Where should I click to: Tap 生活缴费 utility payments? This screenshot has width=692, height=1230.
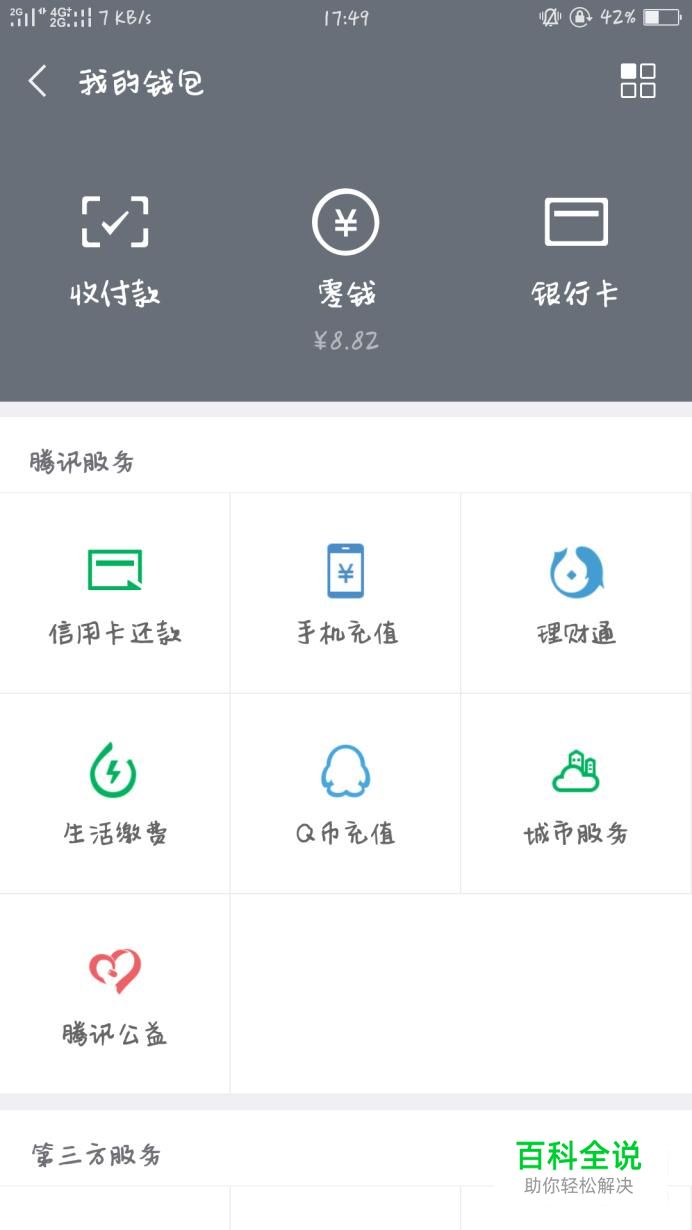pyautogui.click(x=115, y=794)
